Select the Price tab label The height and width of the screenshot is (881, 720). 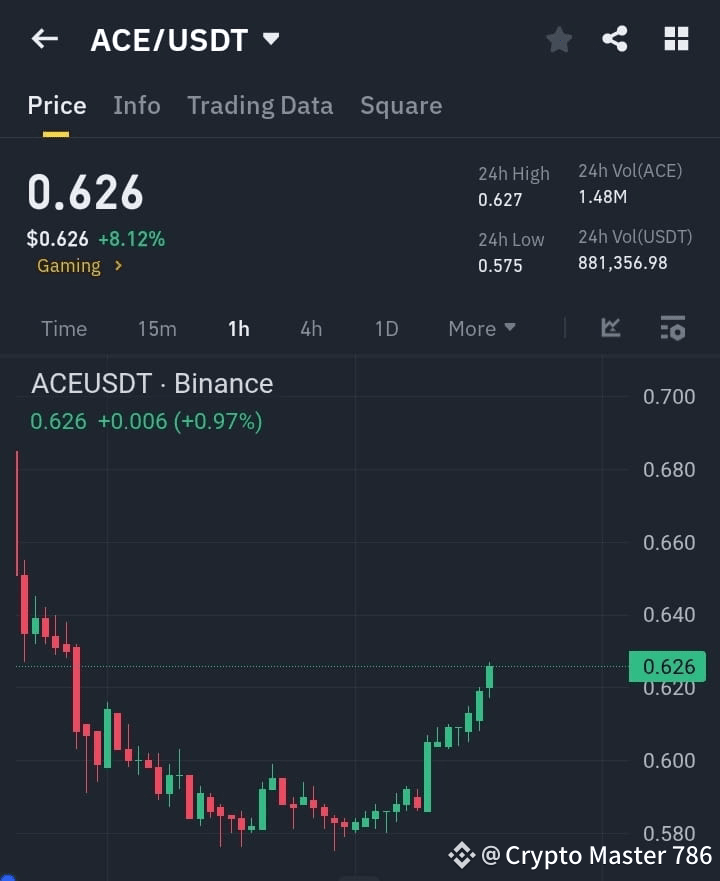coord(57,105)
